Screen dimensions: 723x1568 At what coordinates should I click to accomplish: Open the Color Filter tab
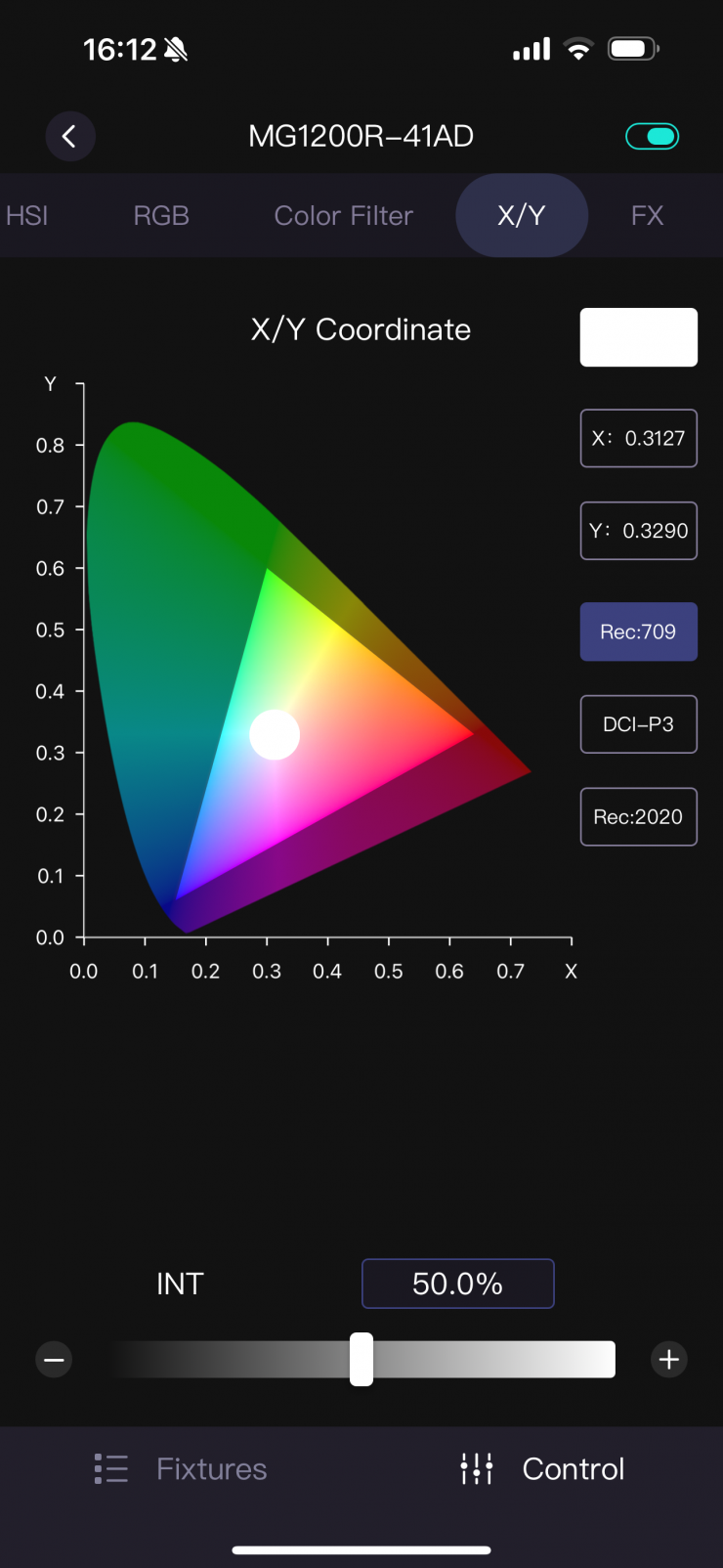tap(343, 216)
